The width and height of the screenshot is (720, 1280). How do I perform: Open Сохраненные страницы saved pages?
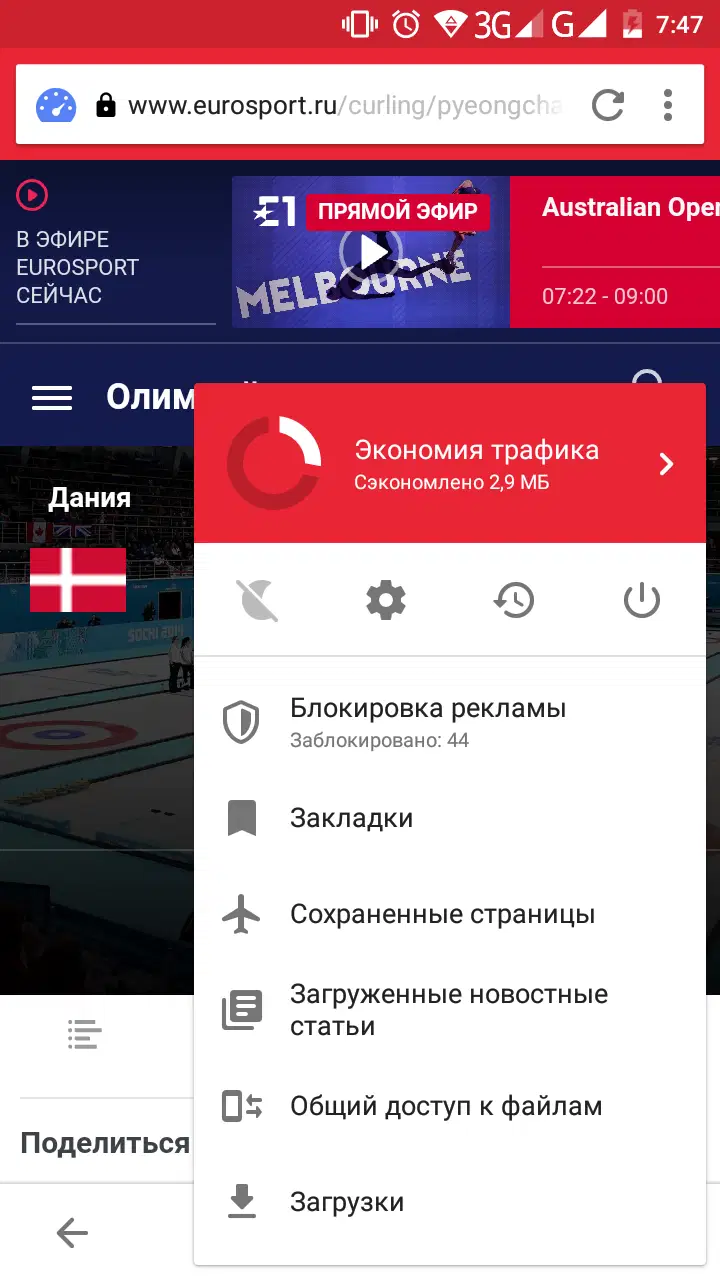(x=442, y=914)
